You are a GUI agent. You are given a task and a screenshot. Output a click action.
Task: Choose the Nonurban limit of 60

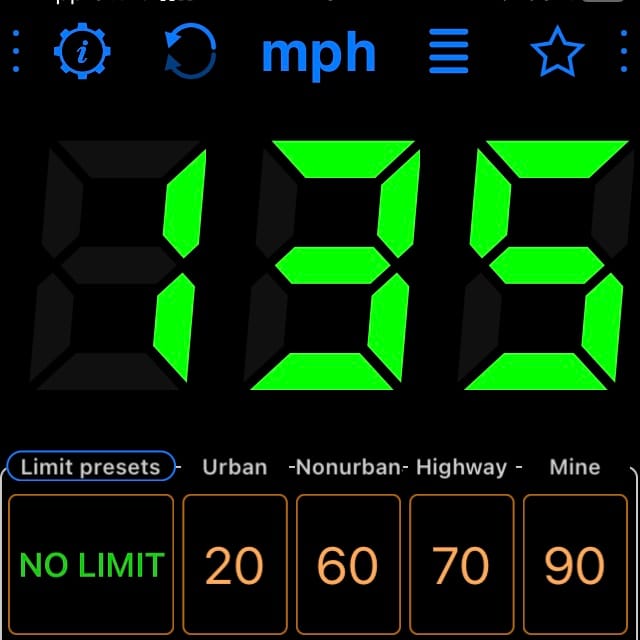pyautogui.click(x=348, y=565)
